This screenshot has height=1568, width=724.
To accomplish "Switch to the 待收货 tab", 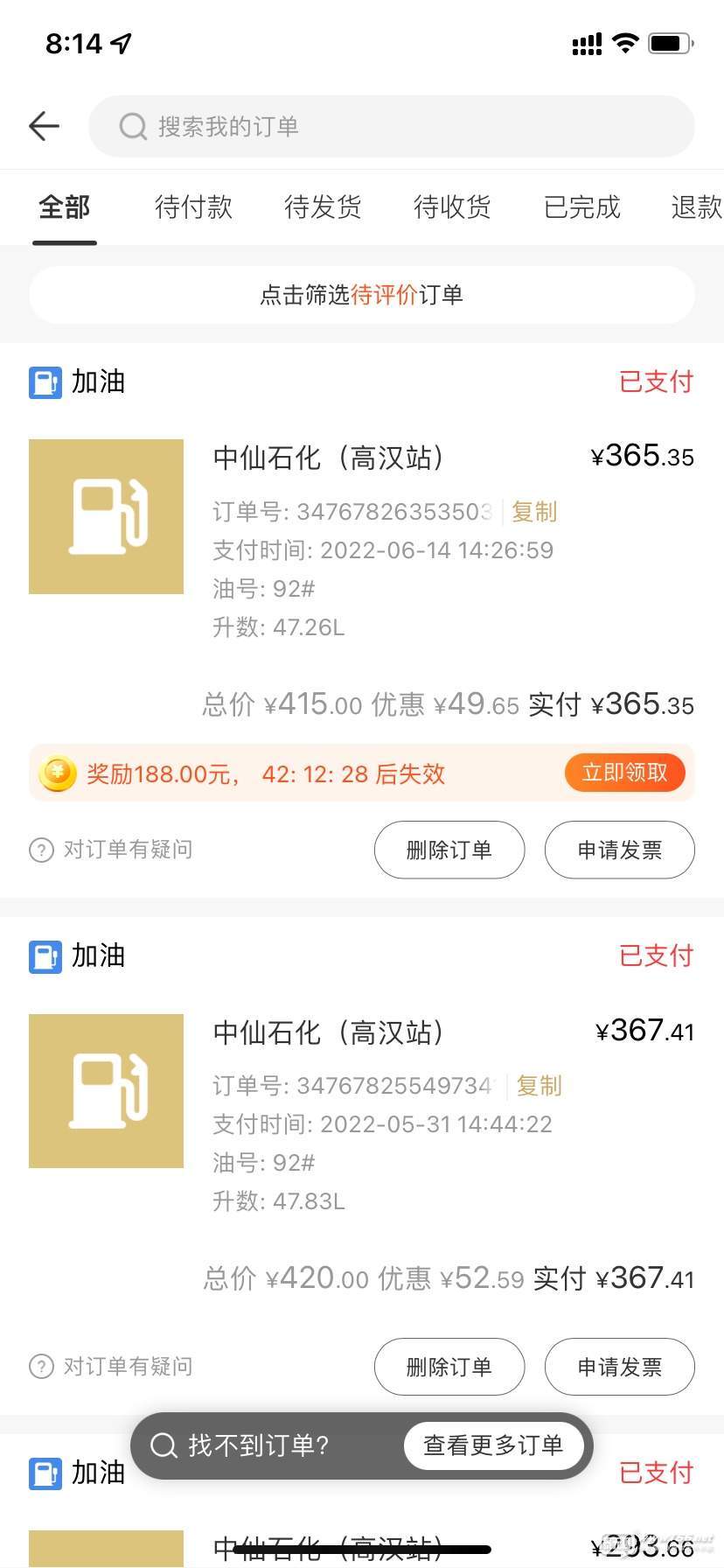I will click(452, 207).
